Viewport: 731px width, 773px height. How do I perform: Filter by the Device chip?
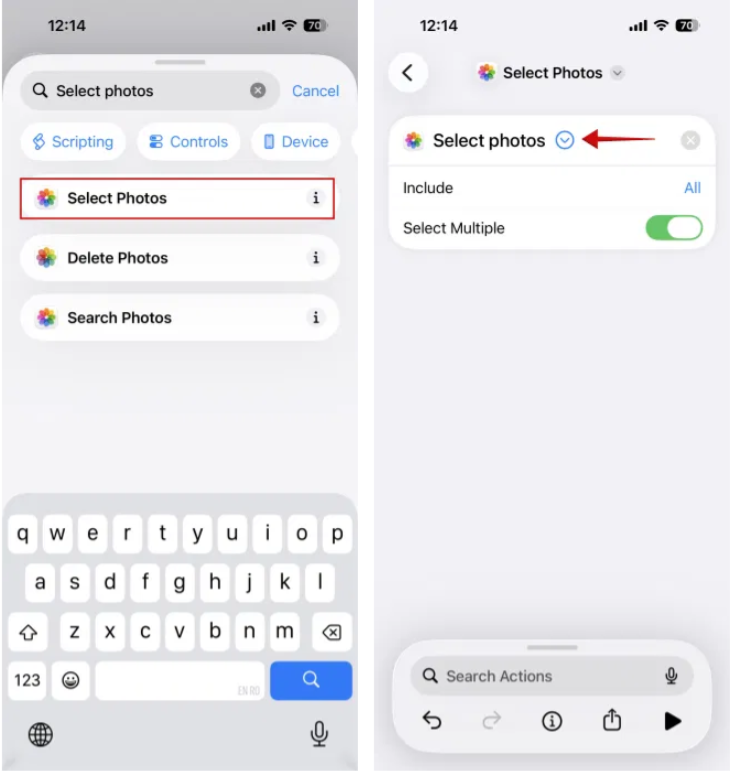tap(296, 142)
